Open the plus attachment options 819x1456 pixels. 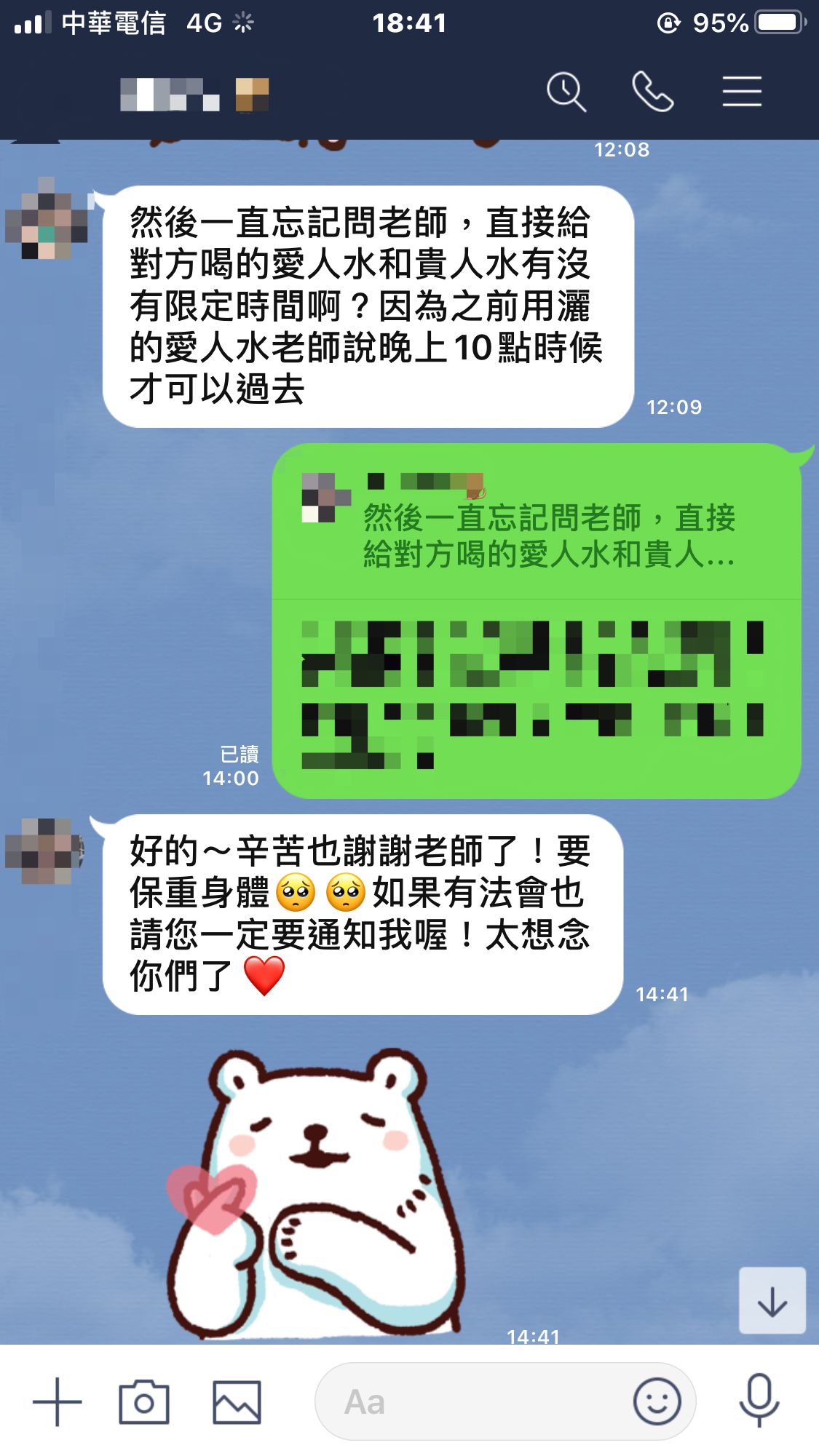tap(58, 1401)
